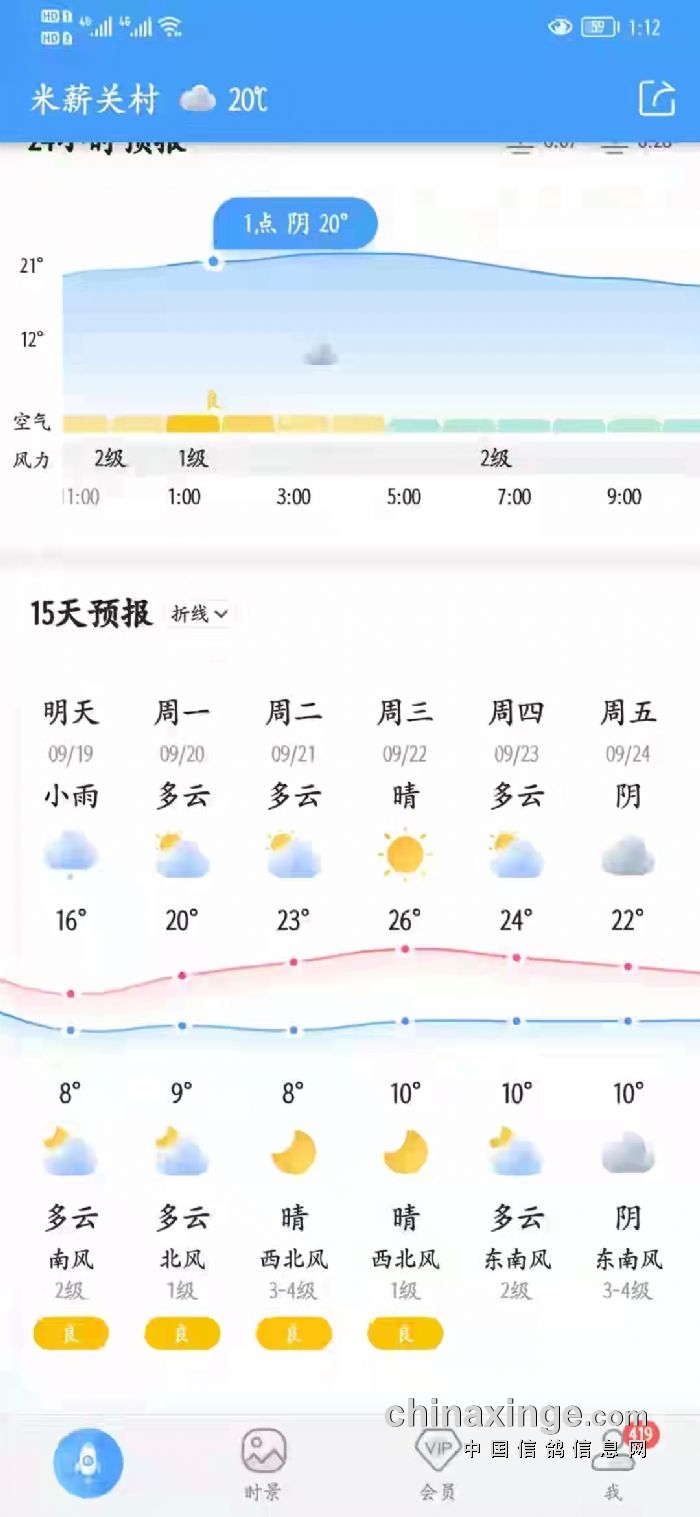Tap the 米薪关村 location title
700x1517 pixels.
pos(95,99)
